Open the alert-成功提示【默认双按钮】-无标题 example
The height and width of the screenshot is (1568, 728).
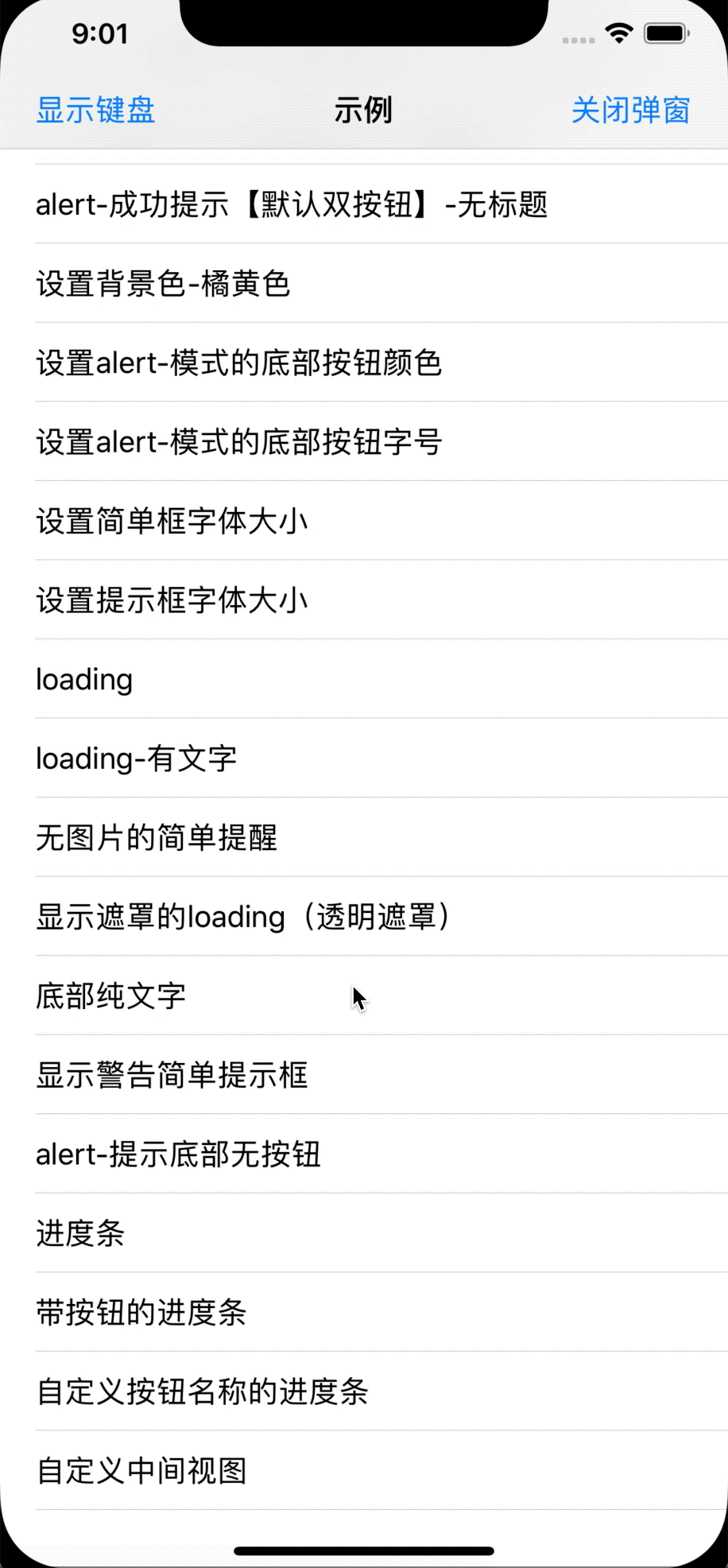point(291,205)
